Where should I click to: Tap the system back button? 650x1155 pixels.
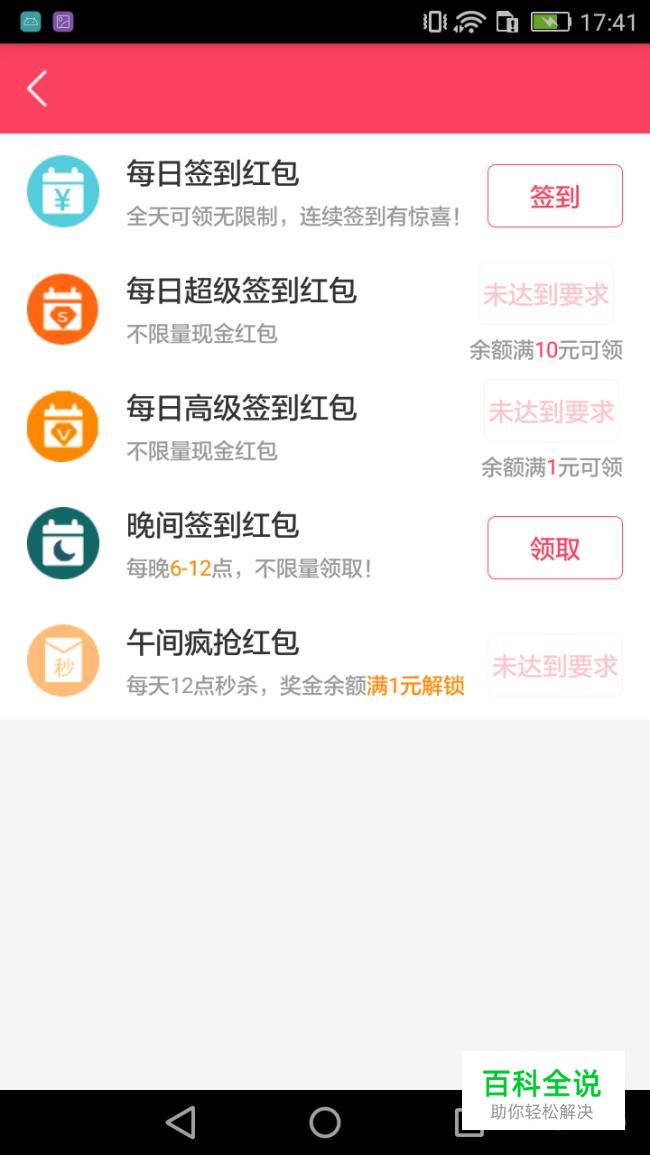(x=181, y=1122)
